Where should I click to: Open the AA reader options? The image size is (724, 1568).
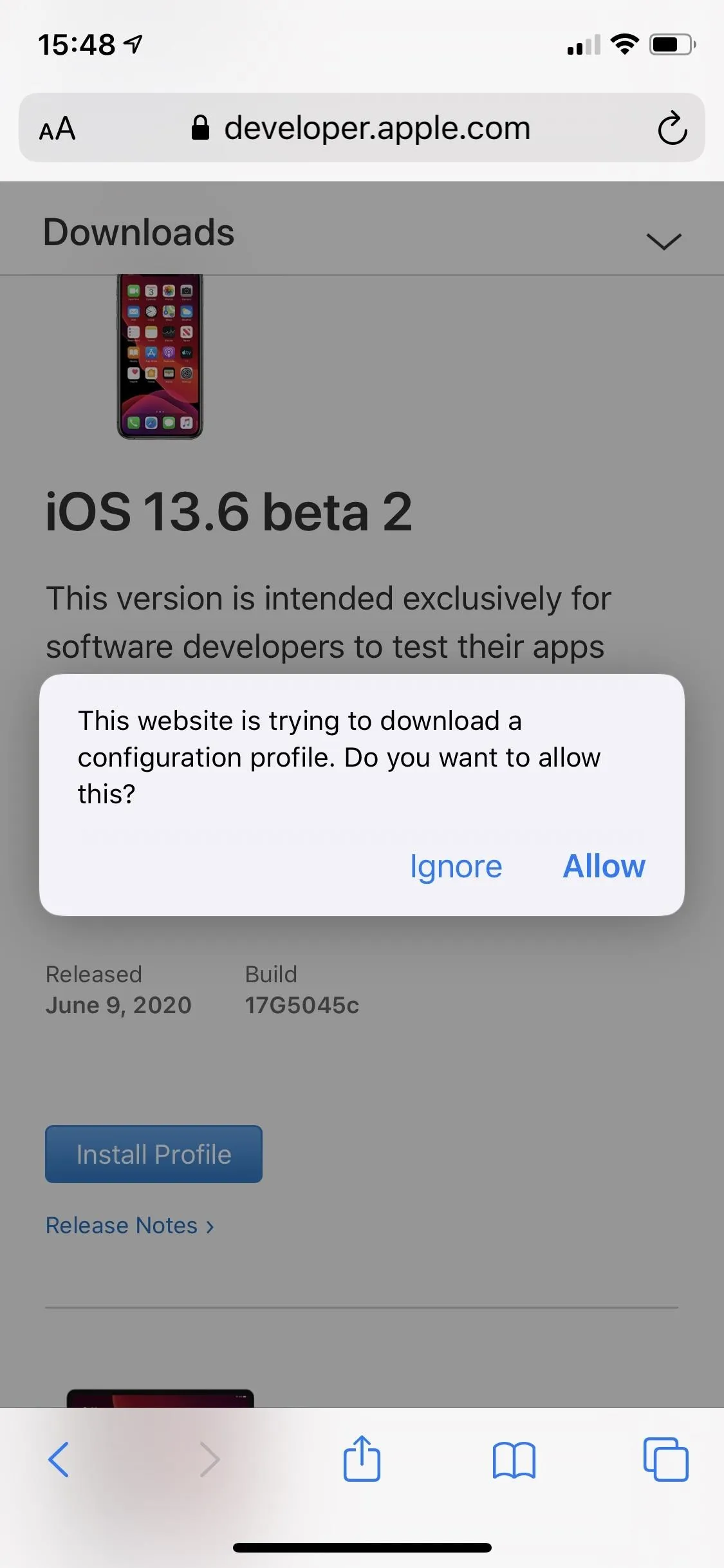[x=57, y=129]
